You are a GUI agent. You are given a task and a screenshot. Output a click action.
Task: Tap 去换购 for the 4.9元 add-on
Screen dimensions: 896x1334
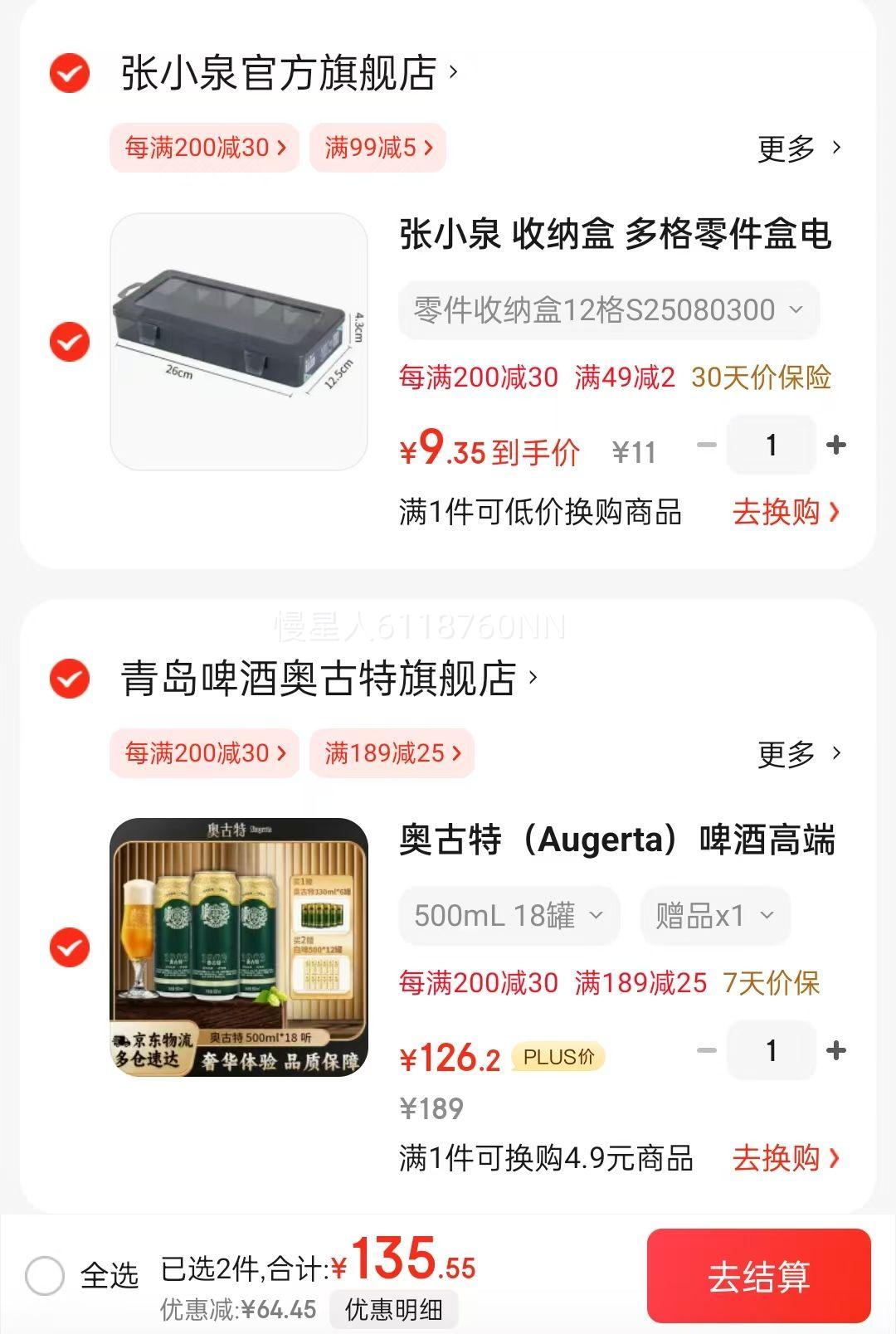click(786, 1158)
